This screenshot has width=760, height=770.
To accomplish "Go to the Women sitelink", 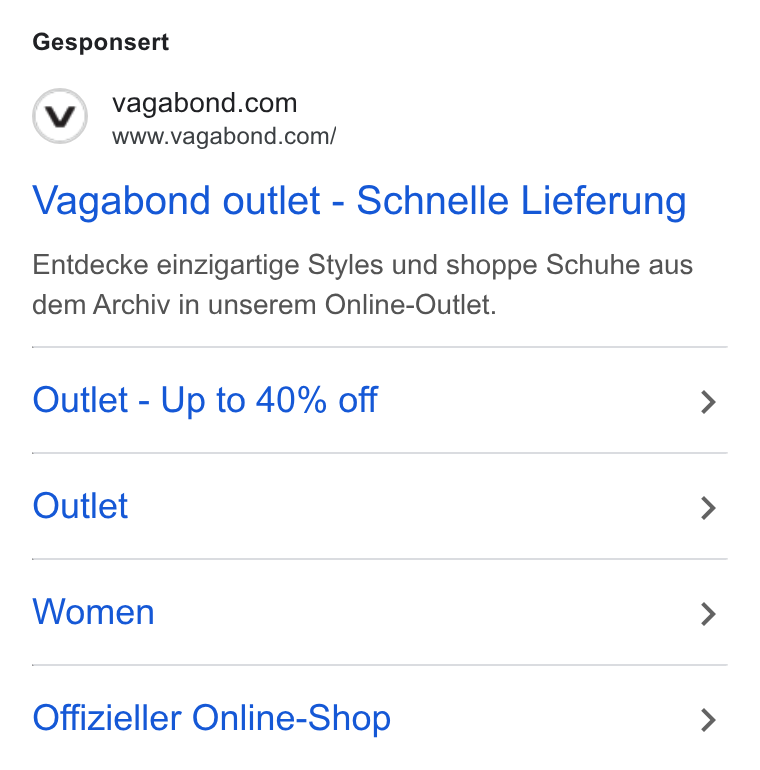I will coord(380,612).
